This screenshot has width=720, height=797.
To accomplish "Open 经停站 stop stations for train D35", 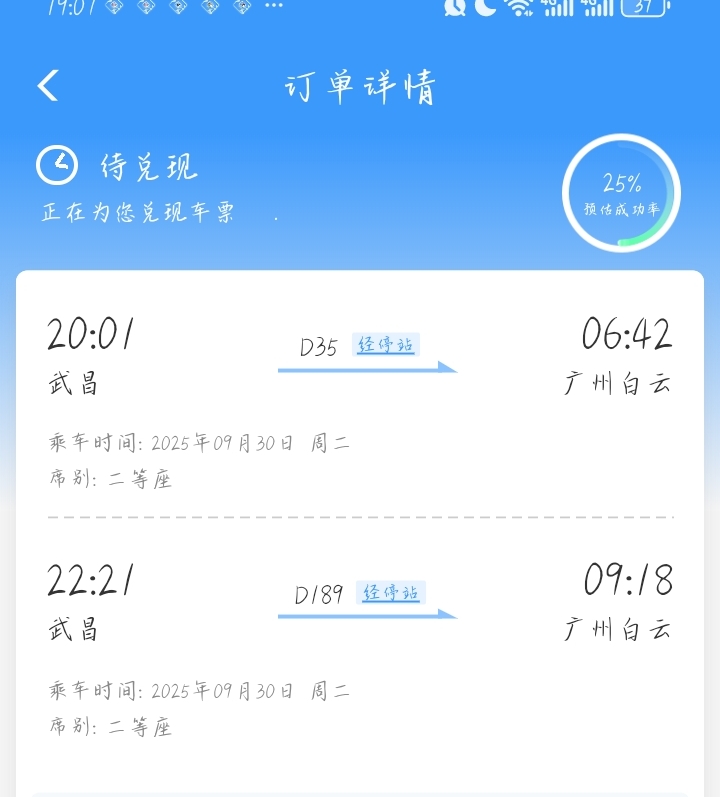I will (384, 343).
